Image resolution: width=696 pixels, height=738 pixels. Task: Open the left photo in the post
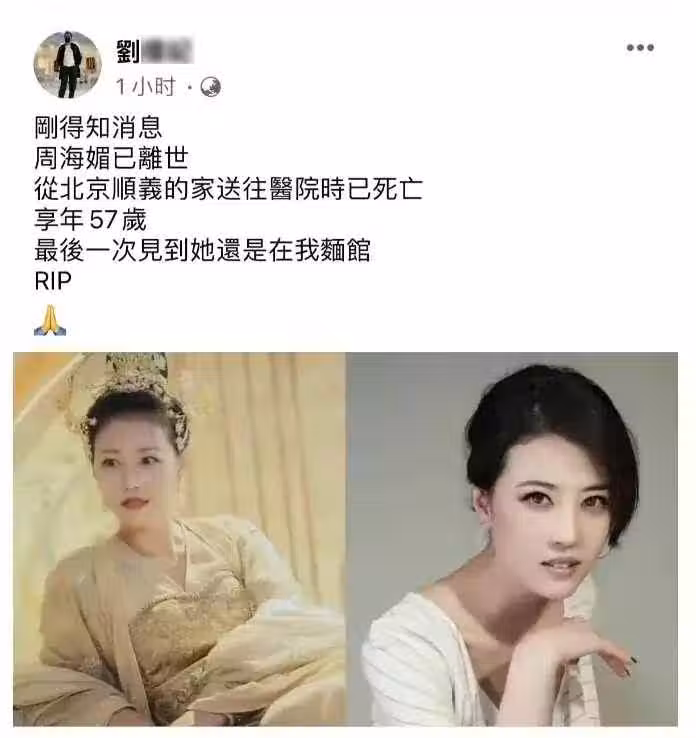[x=179, y=538]
